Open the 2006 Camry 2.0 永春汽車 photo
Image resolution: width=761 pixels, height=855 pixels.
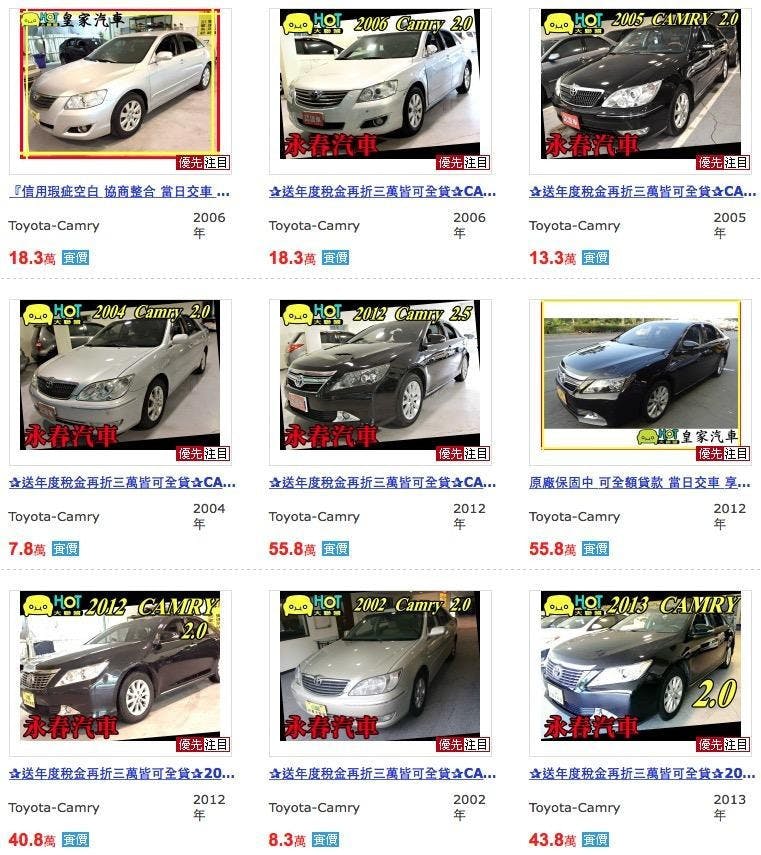coord(380,85)
